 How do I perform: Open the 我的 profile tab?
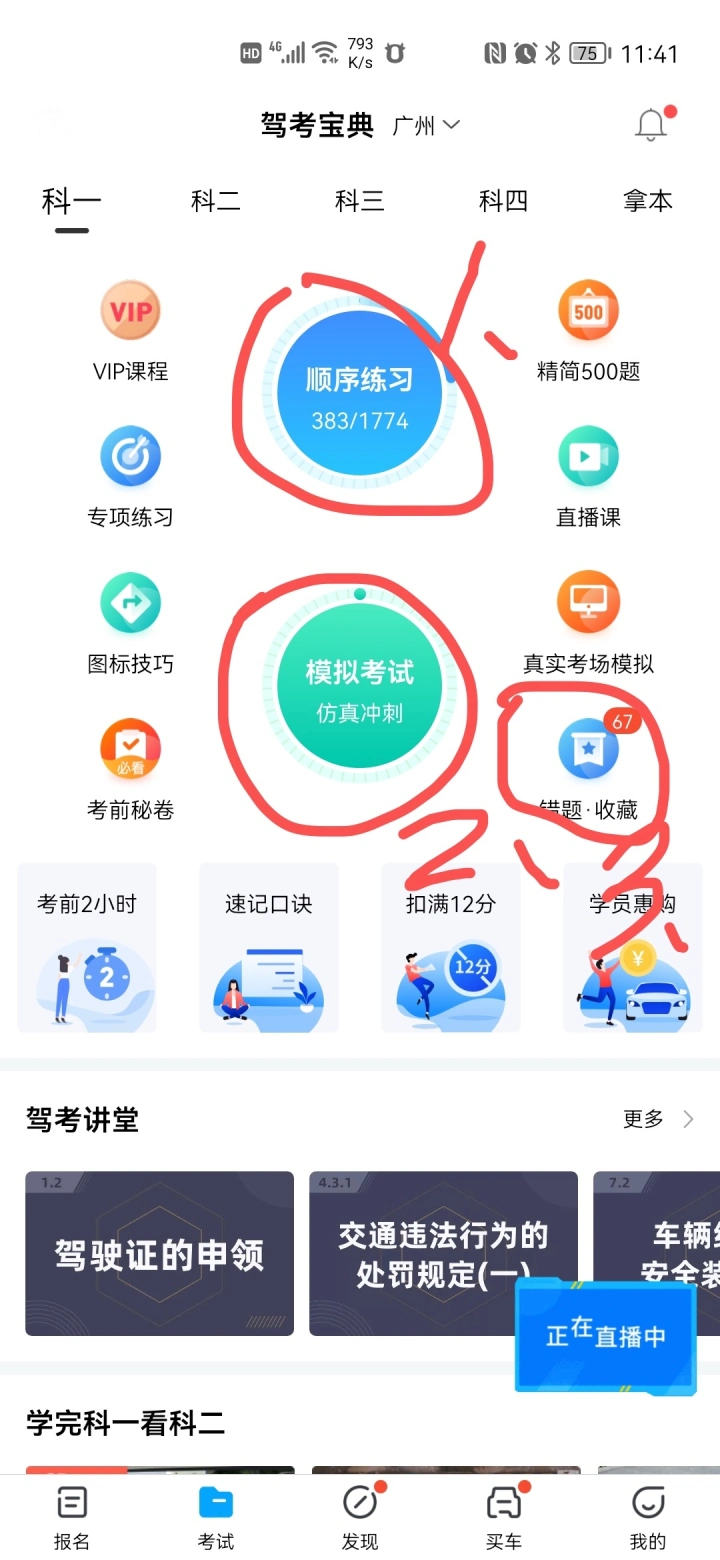[647, 1517]
